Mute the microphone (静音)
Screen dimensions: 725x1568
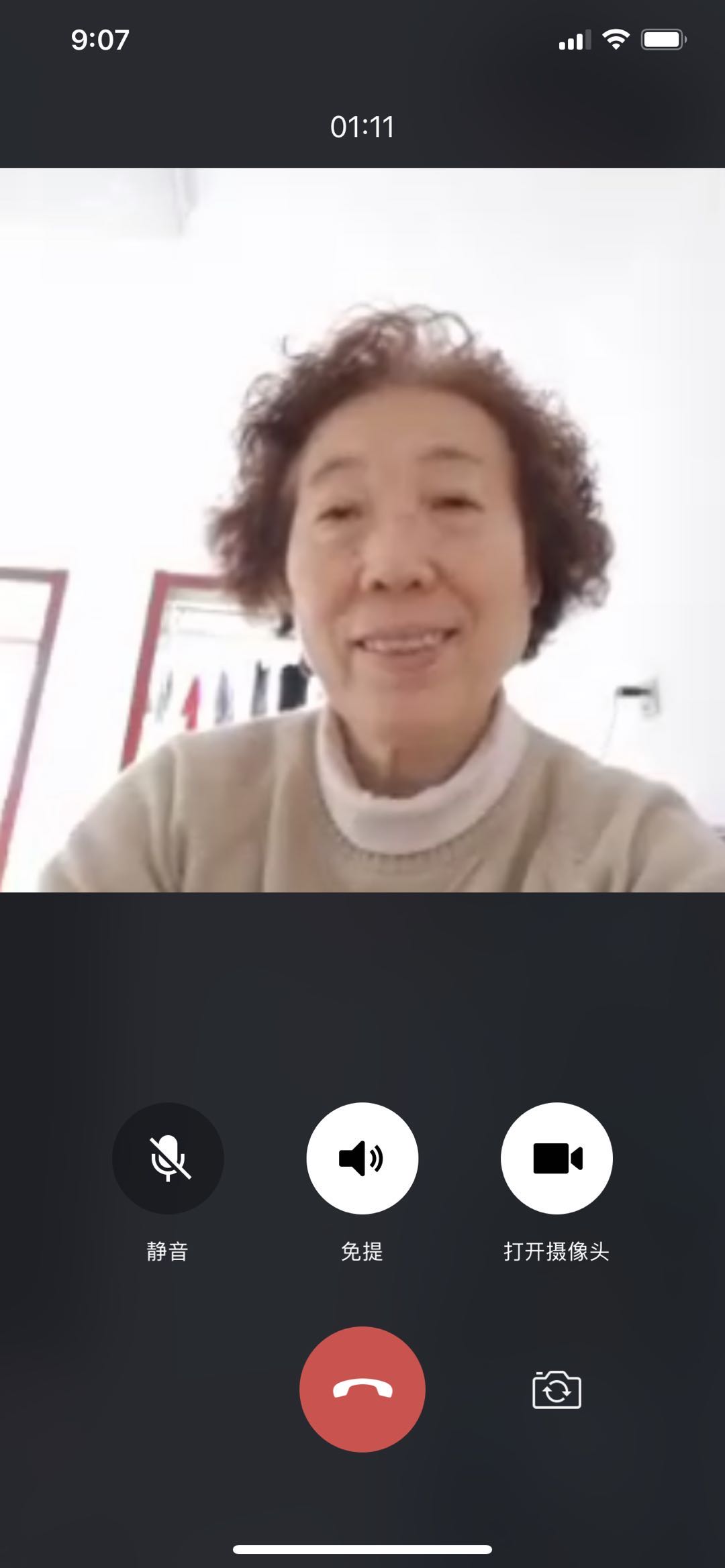tap(168, 1158)
